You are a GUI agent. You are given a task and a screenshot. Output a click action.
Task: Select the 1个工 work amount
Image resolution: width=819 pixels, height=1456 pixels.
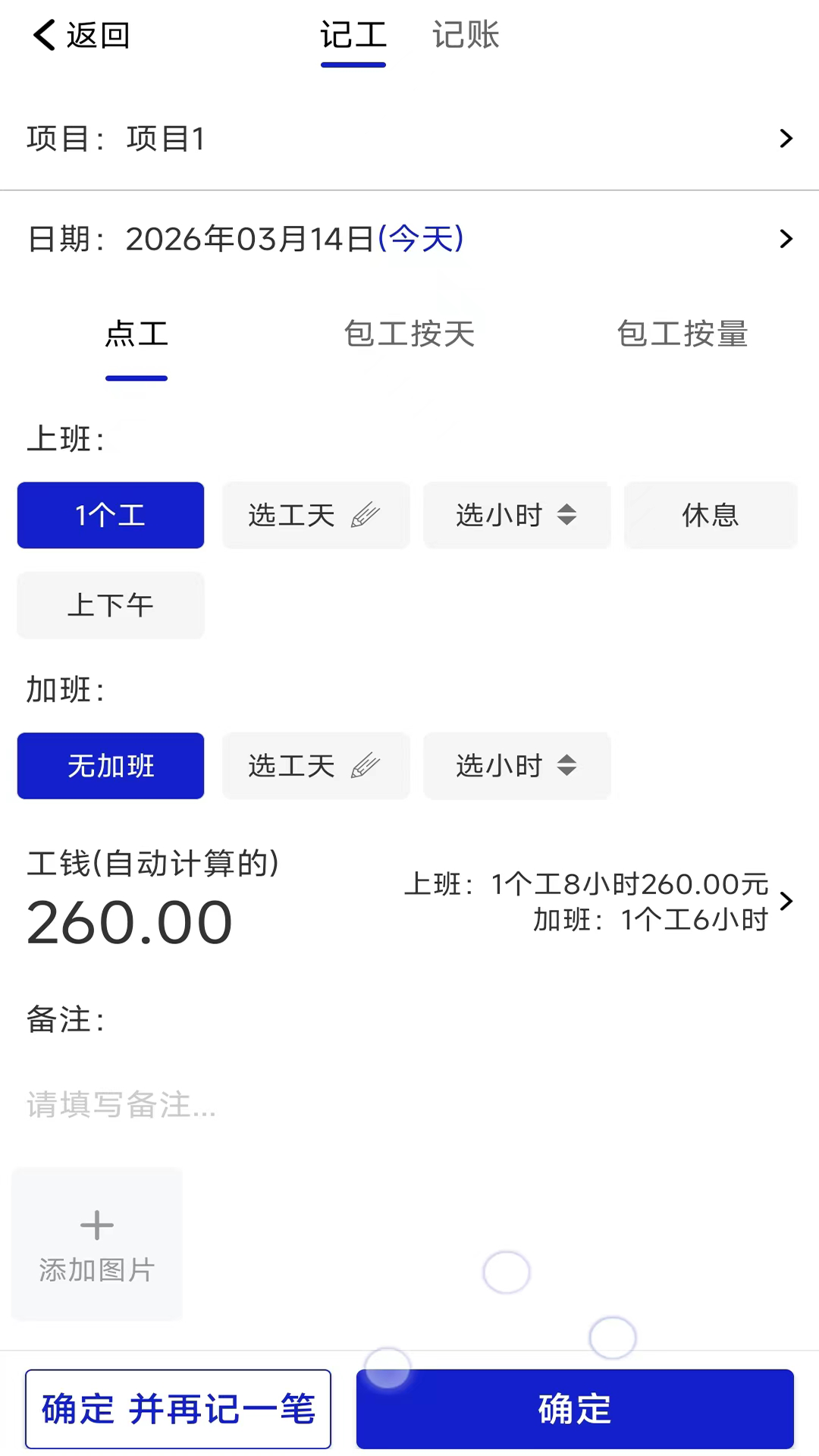coord(110,515)
